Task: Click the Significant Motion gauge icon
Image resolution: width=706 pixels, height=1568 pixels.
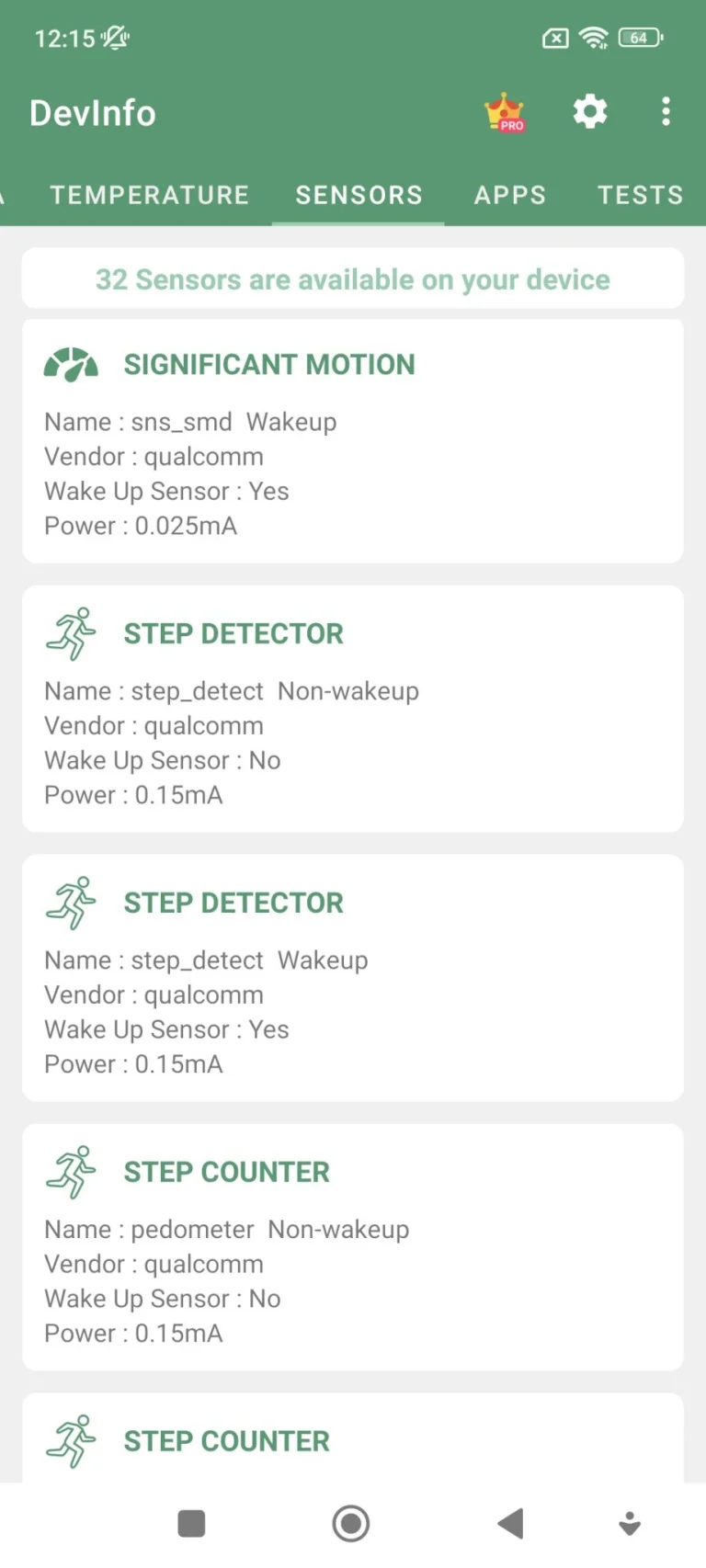Action: (x=71, y=364)
